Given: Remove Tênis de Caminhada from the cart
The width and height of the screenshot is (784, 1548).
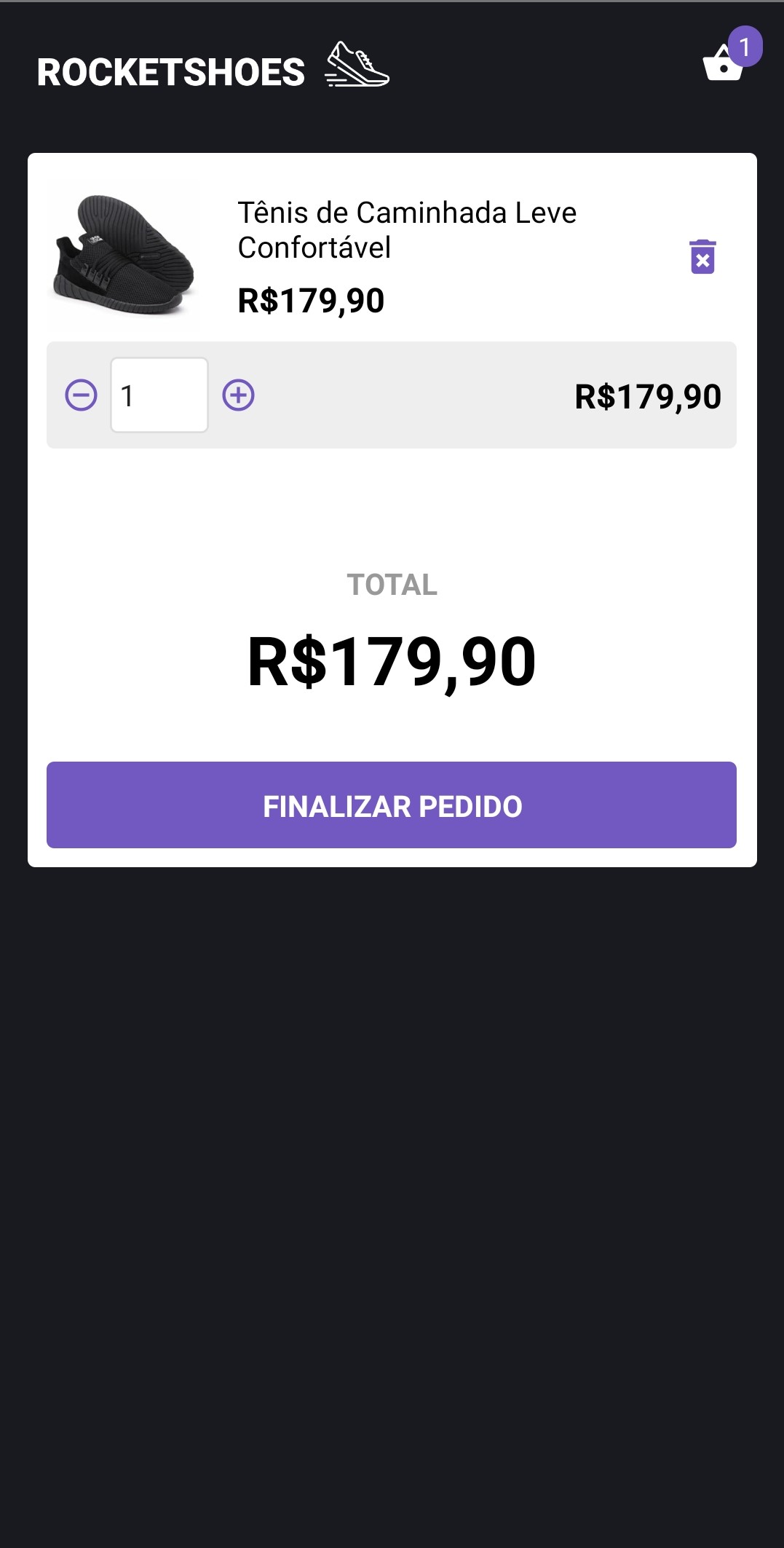Looking at the screenshot, I should [702, 257].
